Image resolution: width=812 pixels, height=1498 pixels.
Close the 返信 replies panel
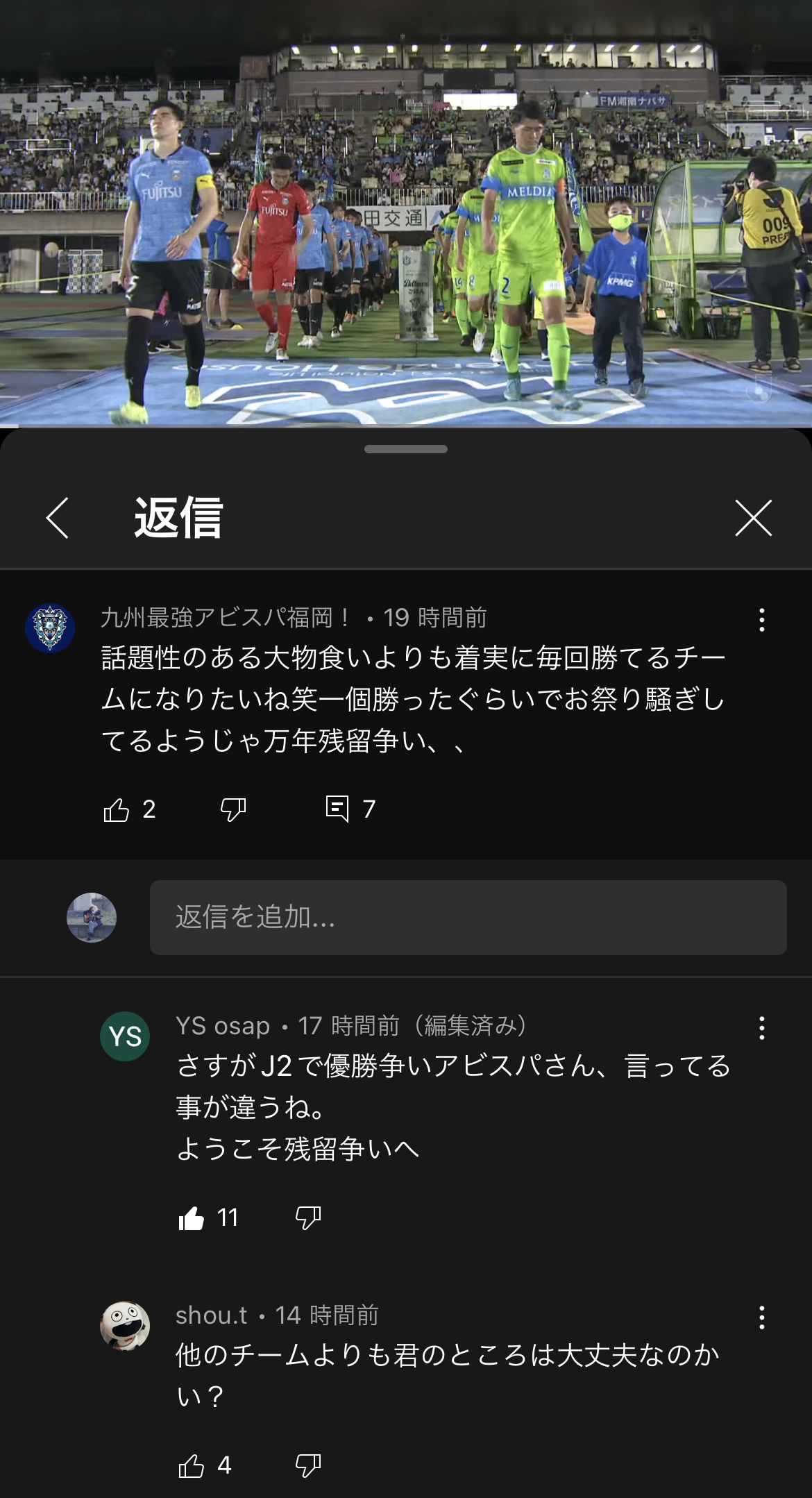[x=753, y=518]
